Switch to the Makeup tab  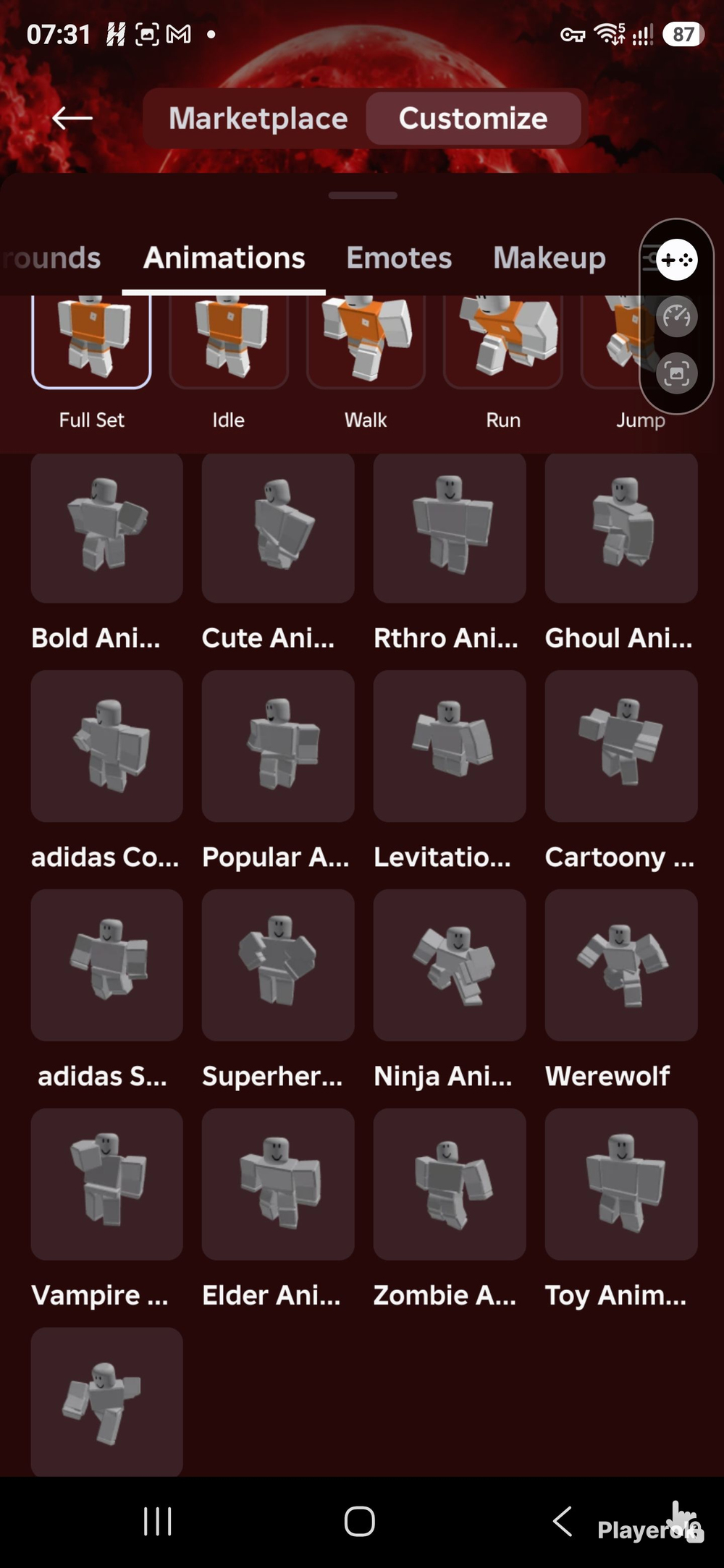(550, 258)
